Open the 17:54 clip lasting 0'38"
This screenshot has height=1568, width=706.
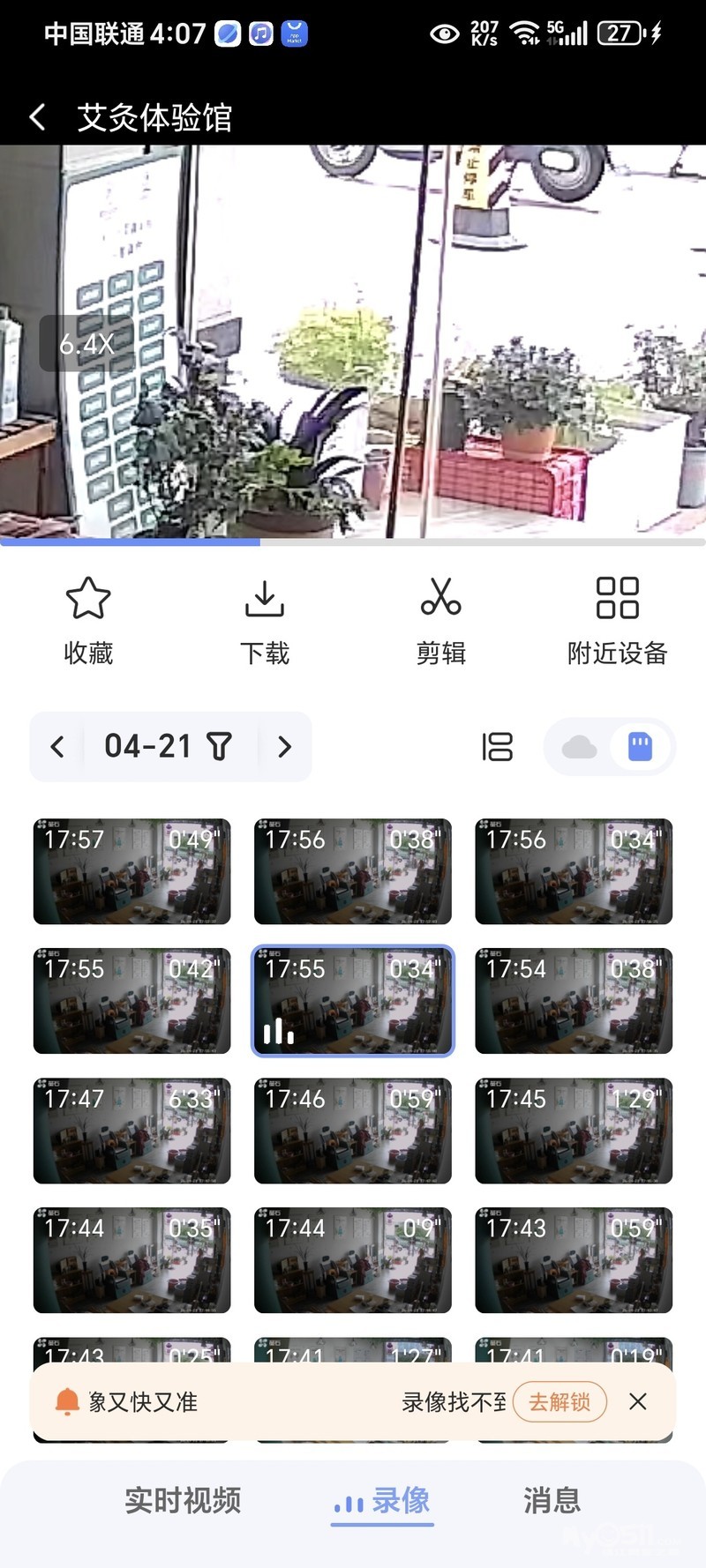pos(574,1001)
